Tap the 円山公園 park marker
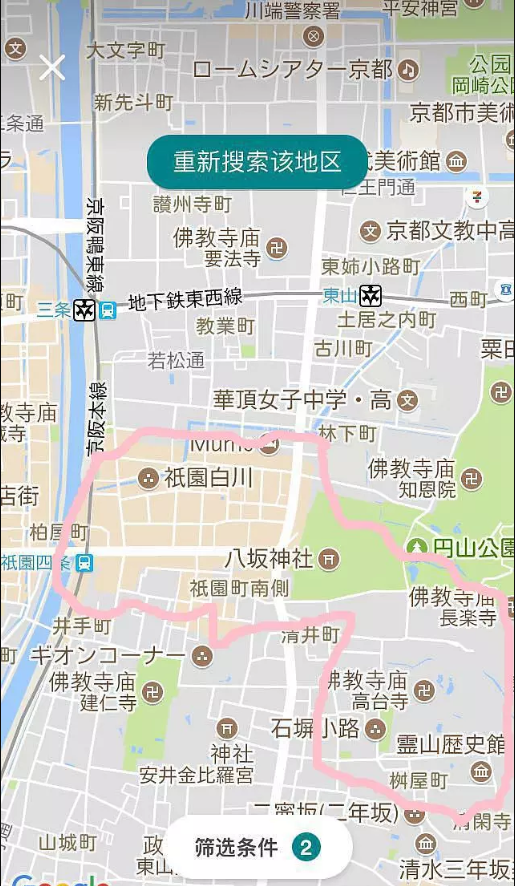Image resolution: width=515 pixels, height=886 pixels. pos(417,546)
